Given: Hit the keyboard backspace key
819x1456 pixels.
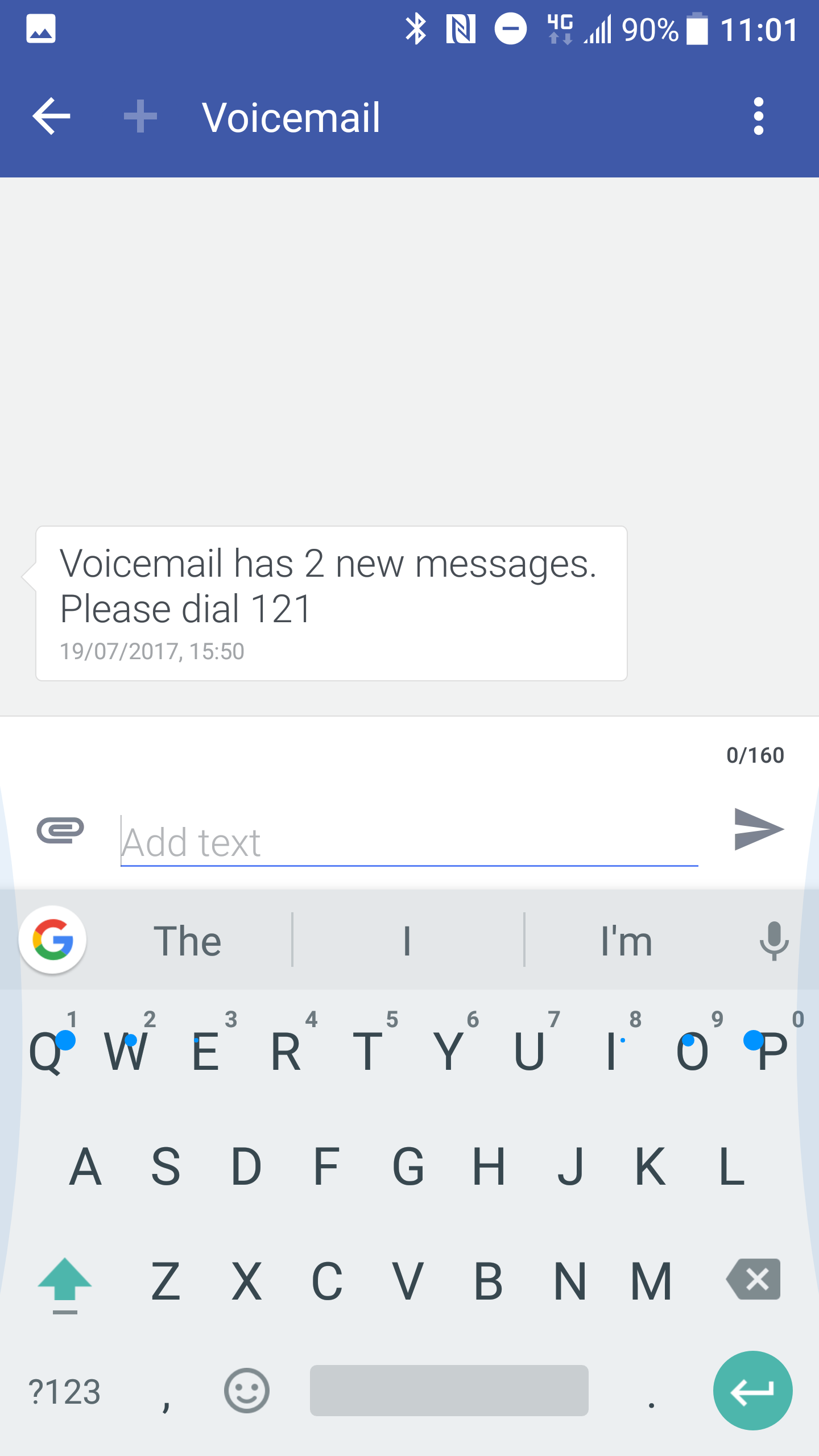Looking at the screenshot, I should (754, 1280).
